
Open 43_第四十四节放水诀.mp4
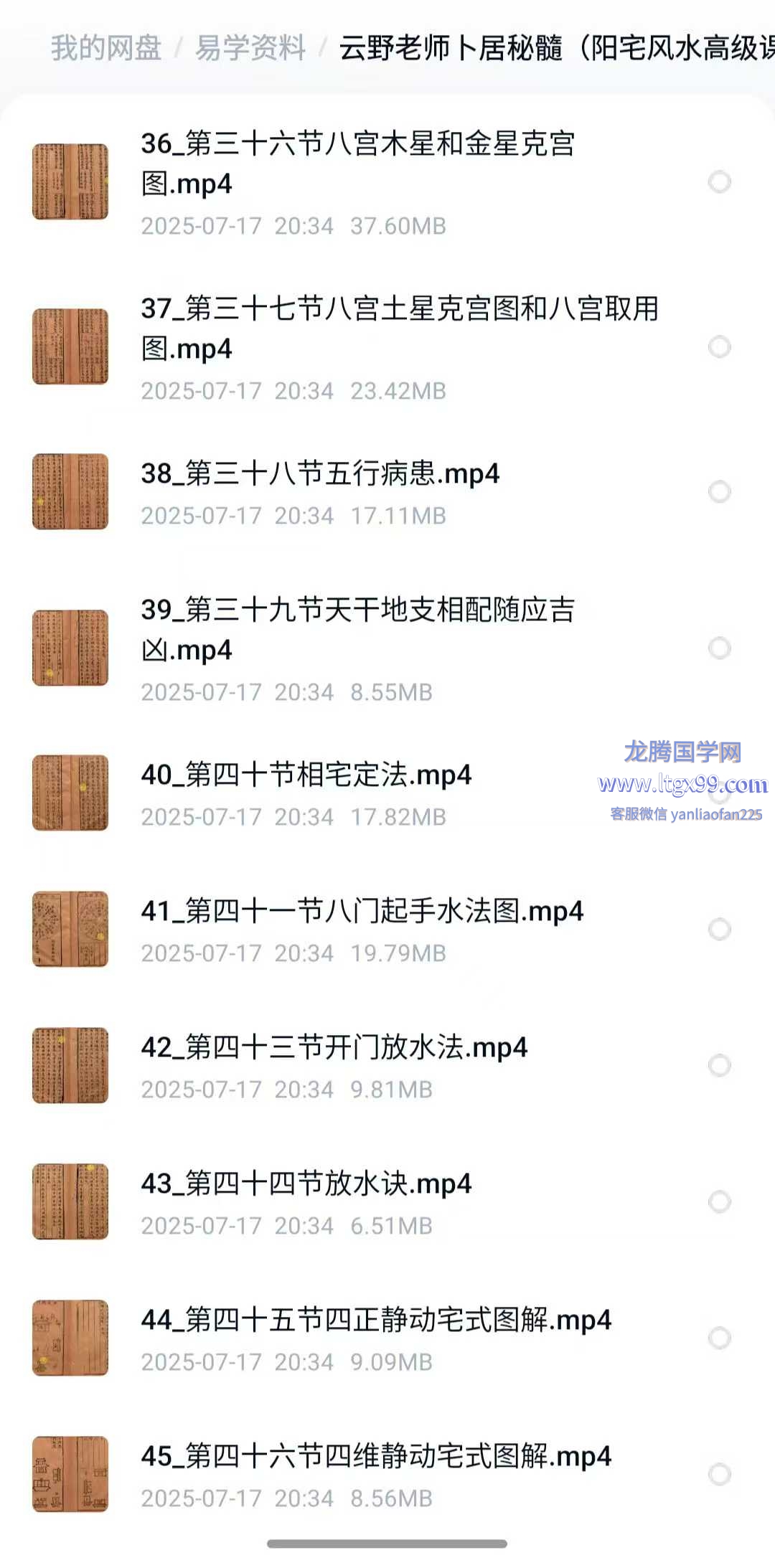[x=306, y=1184]
